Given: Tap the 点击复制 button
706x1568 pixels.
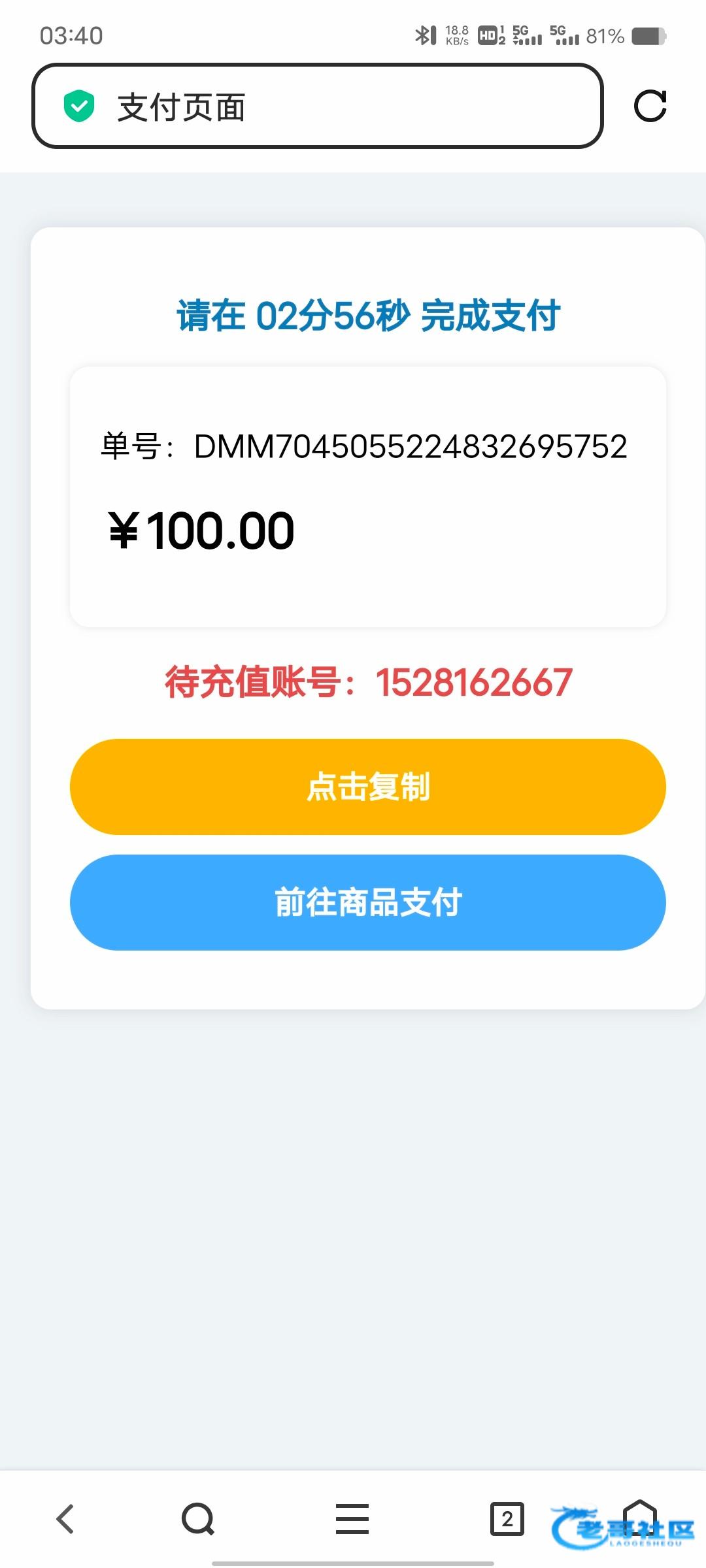Looking at the screenshot, I should 368,787.
